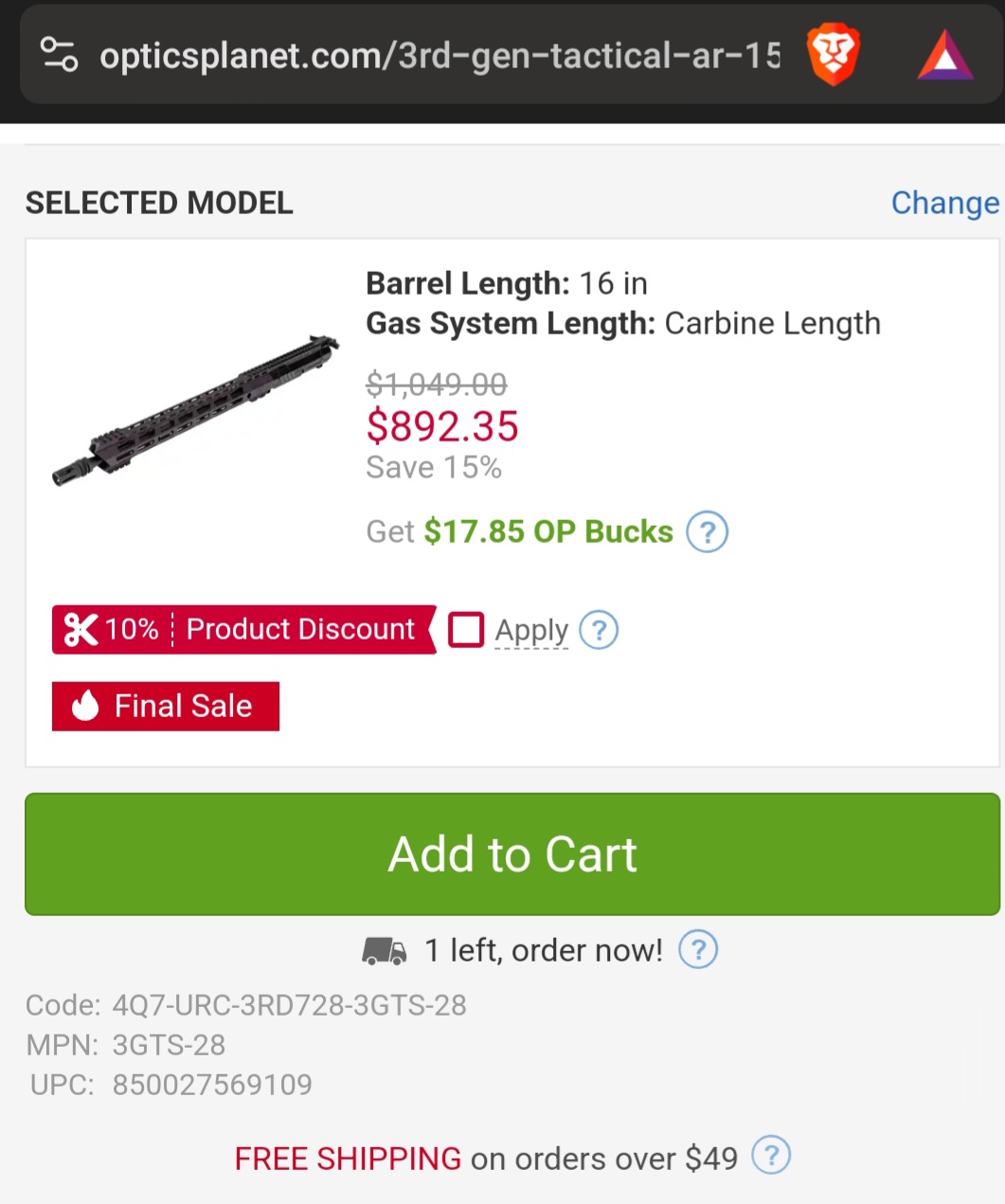Open Brave Rewards triangle icon
Screen dimensions: 1005x1204
pos(944,56)
